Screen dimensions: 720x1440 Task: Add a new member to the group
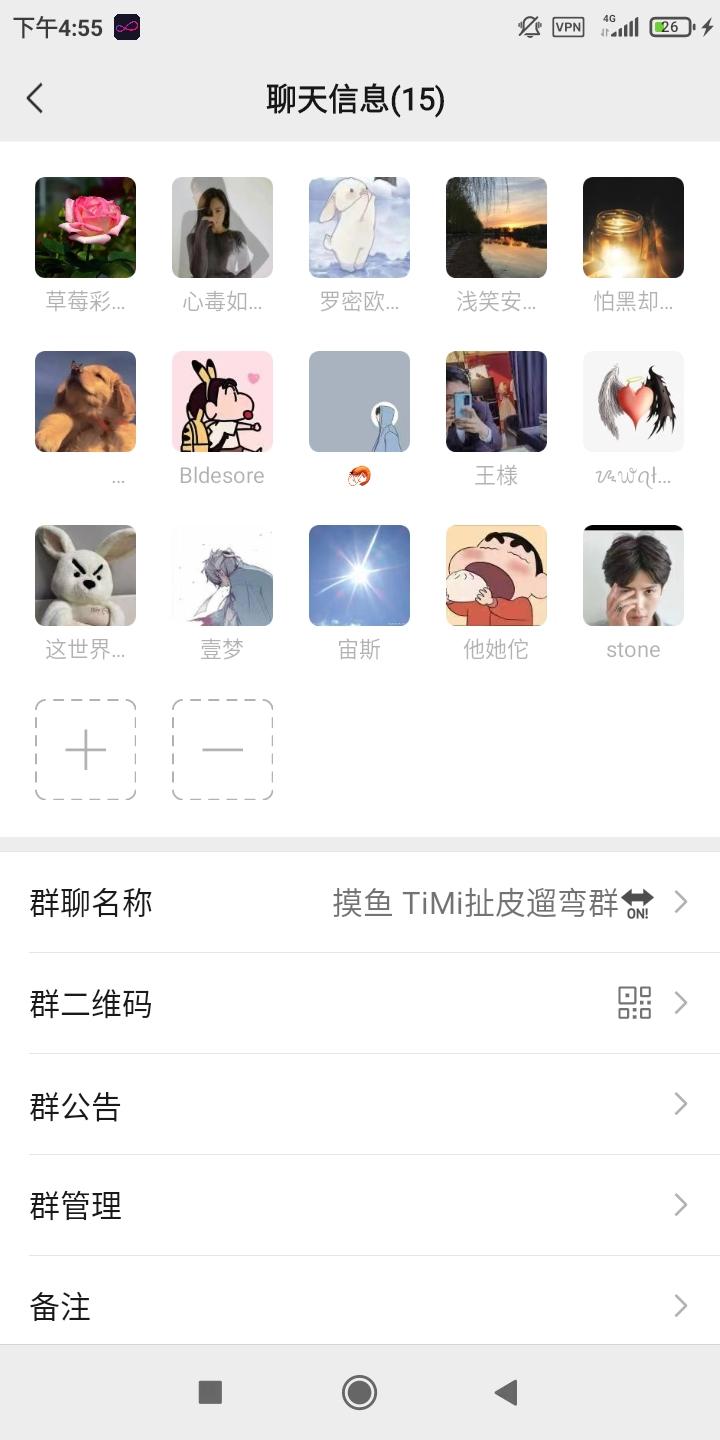[x=85, y=750]
